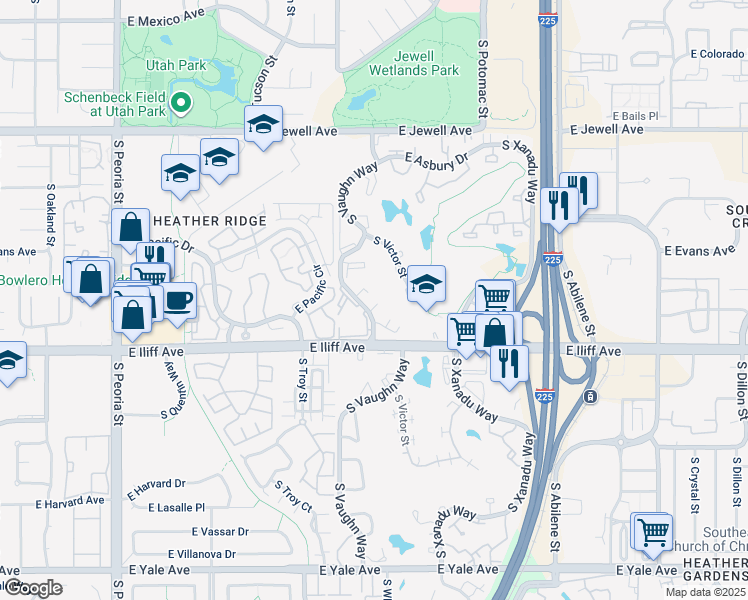The height and width of the screenshot is (600, 748).
Task: Open the coffee cup cafe marker
Action: coord(178,300)
